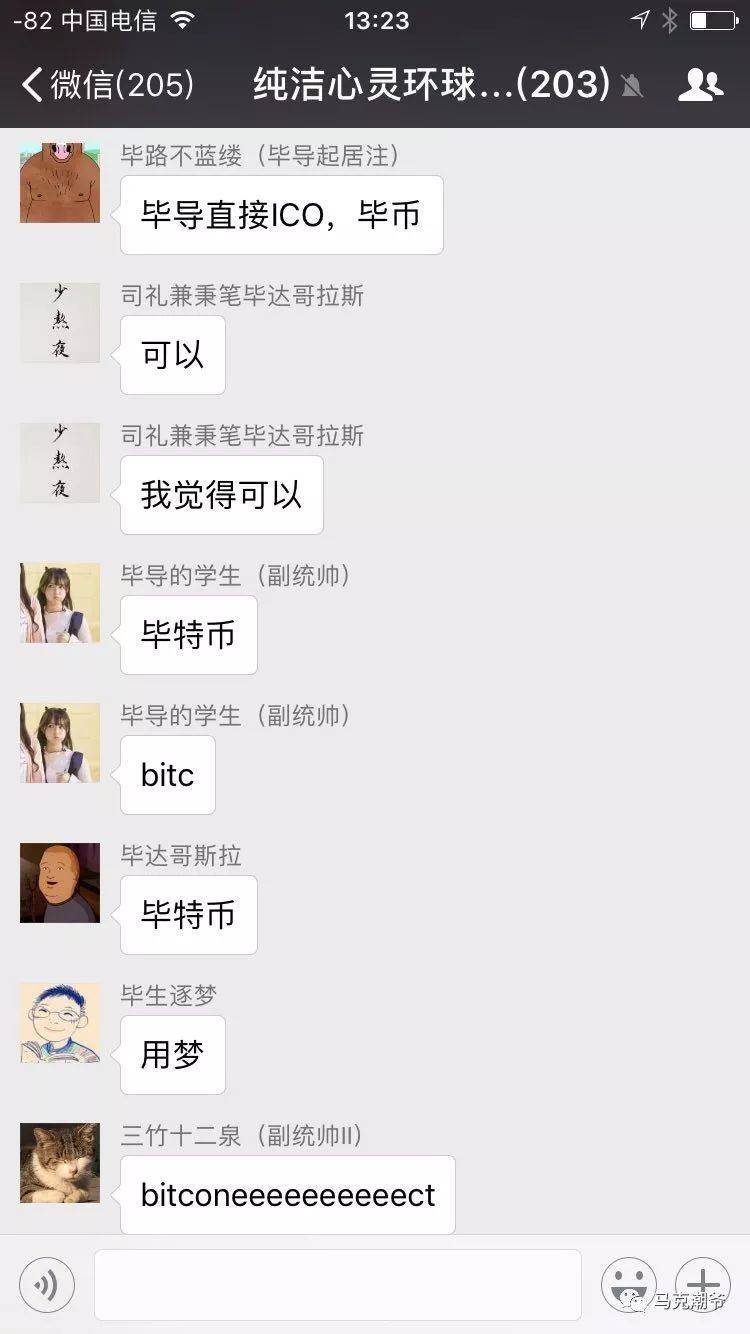Open 毕生逐梦's avatar profile

[x=60, y=1022]
